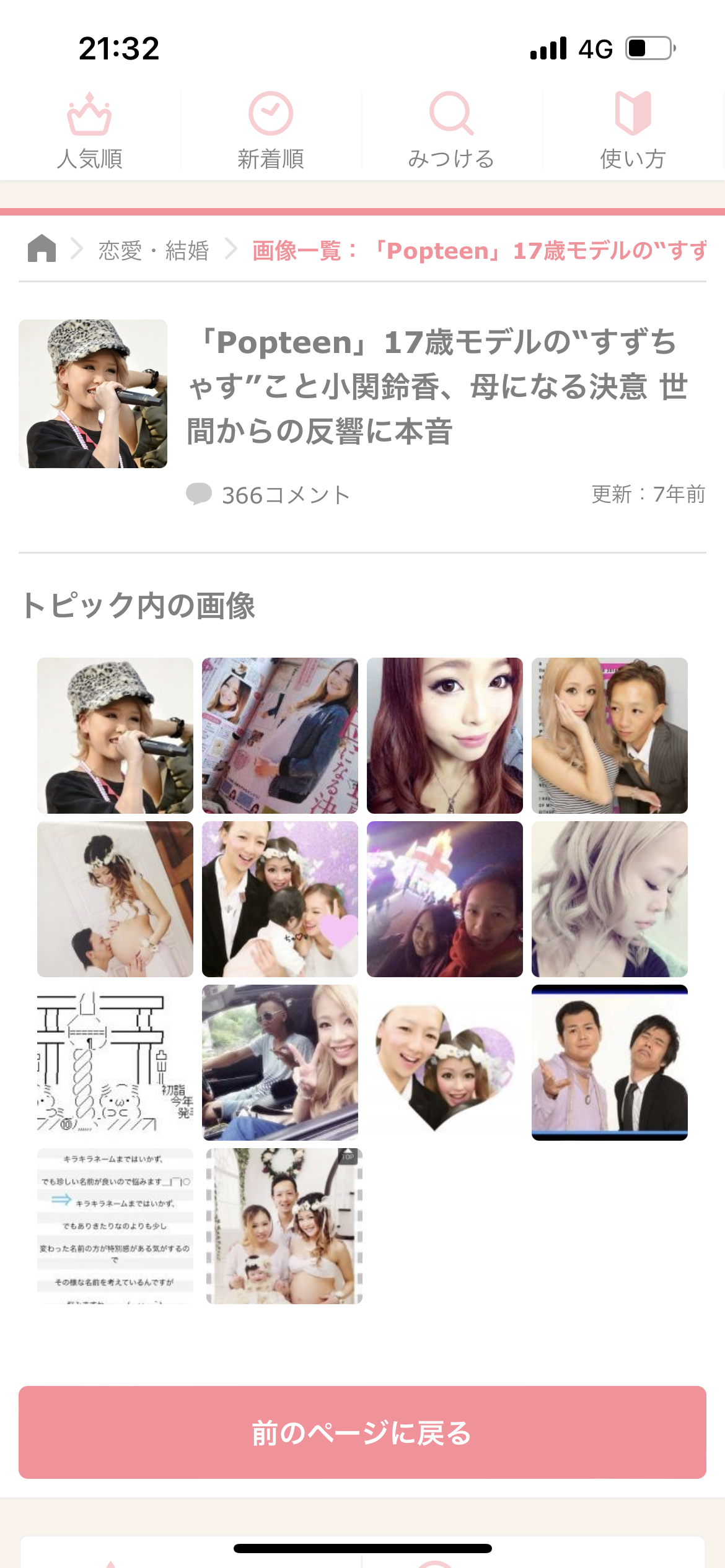The height and width of the screenshot is (1568, 725).
Task: Open the キラキラネーム text screenshot thumbnail
Action: (x=115, y=1226)
